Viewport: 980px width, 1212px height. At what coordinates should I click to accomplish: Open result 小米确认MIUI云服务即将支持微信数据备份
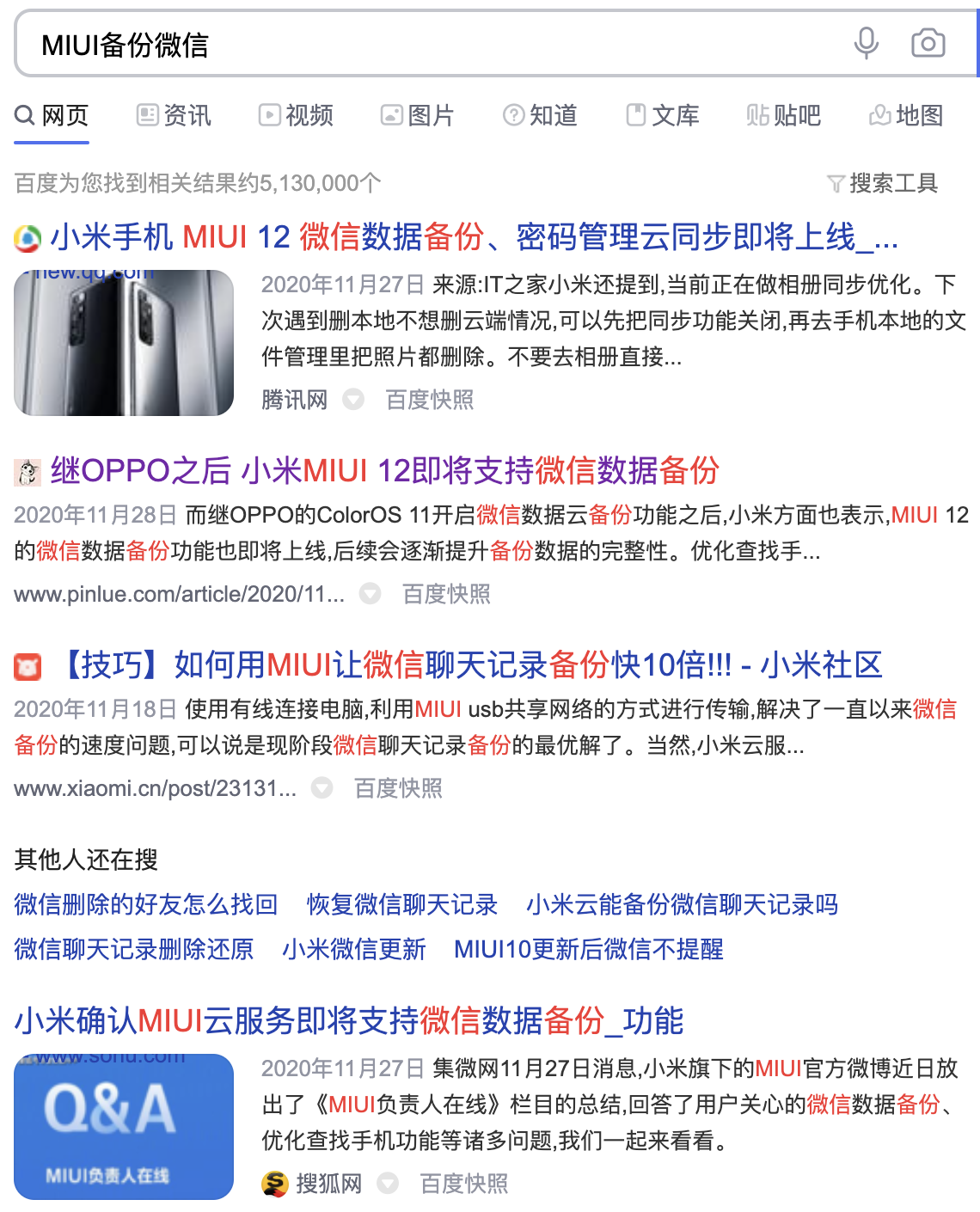click(x=349, y=1020)
